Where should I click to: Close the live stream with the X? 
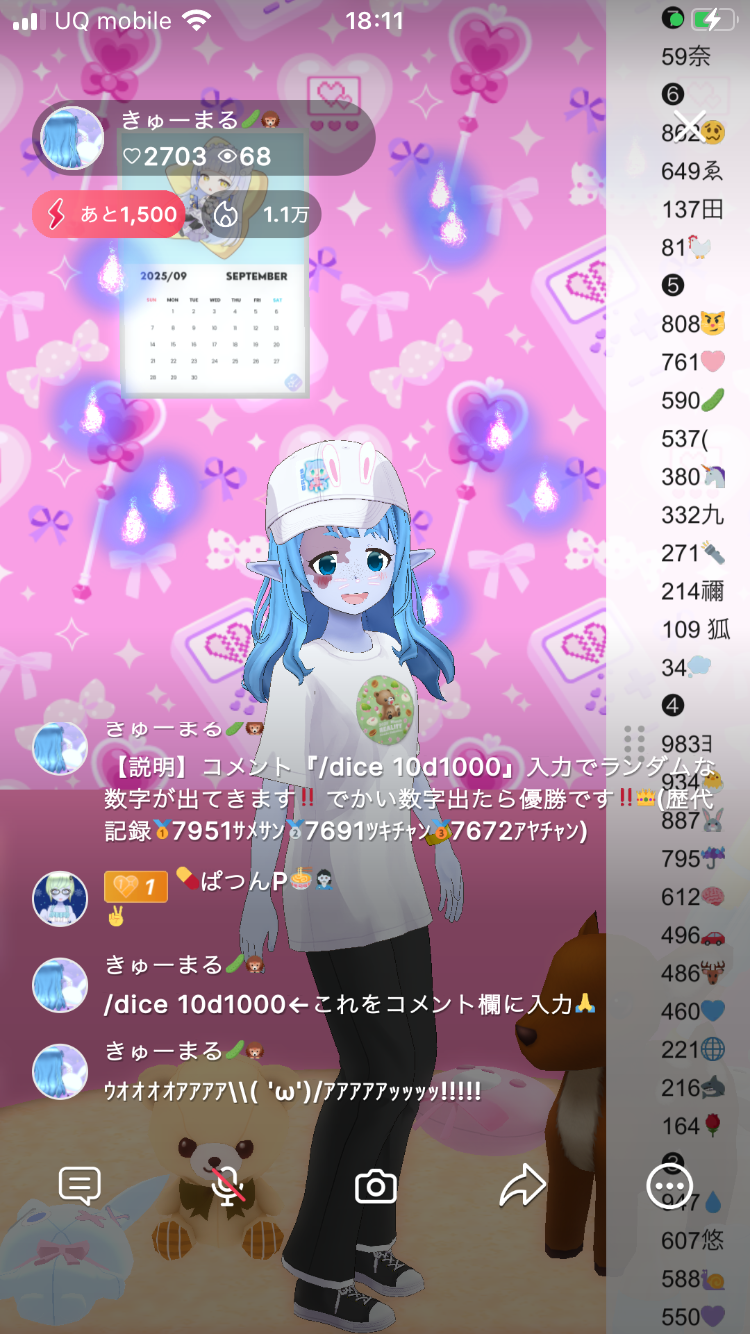[x=689, y=125]
